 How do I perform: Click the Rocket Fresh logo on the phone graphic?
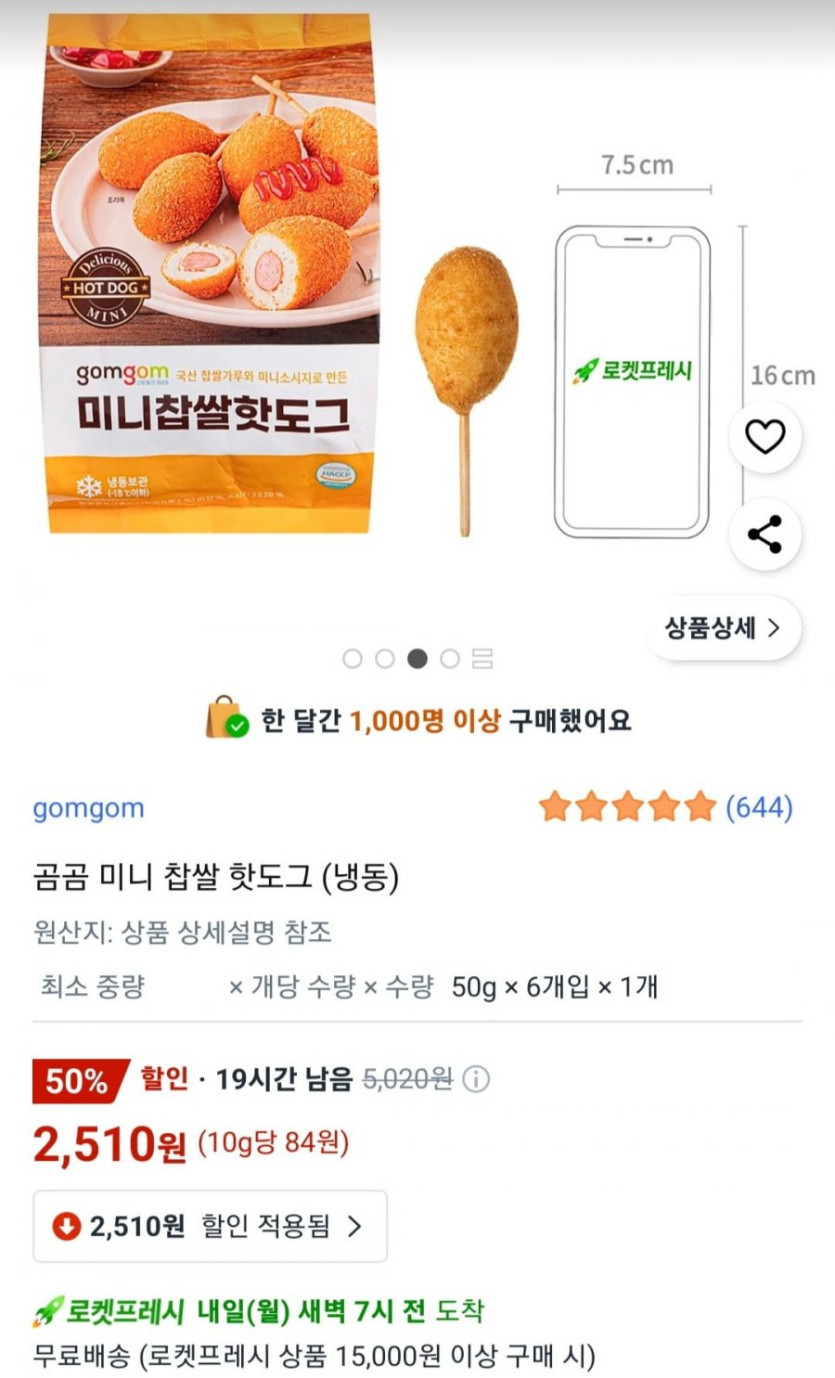click(x=632, y=371)
